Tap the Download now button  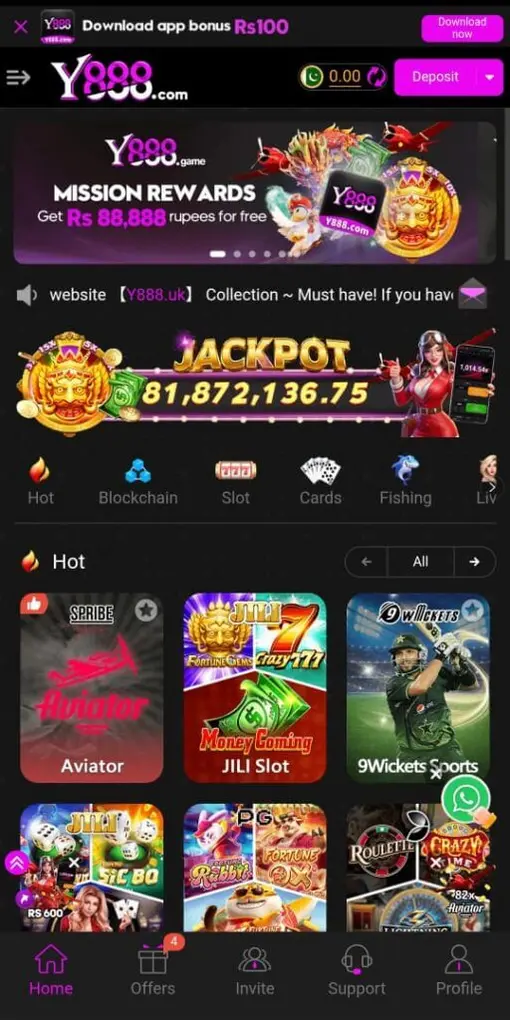coord(462,27)
